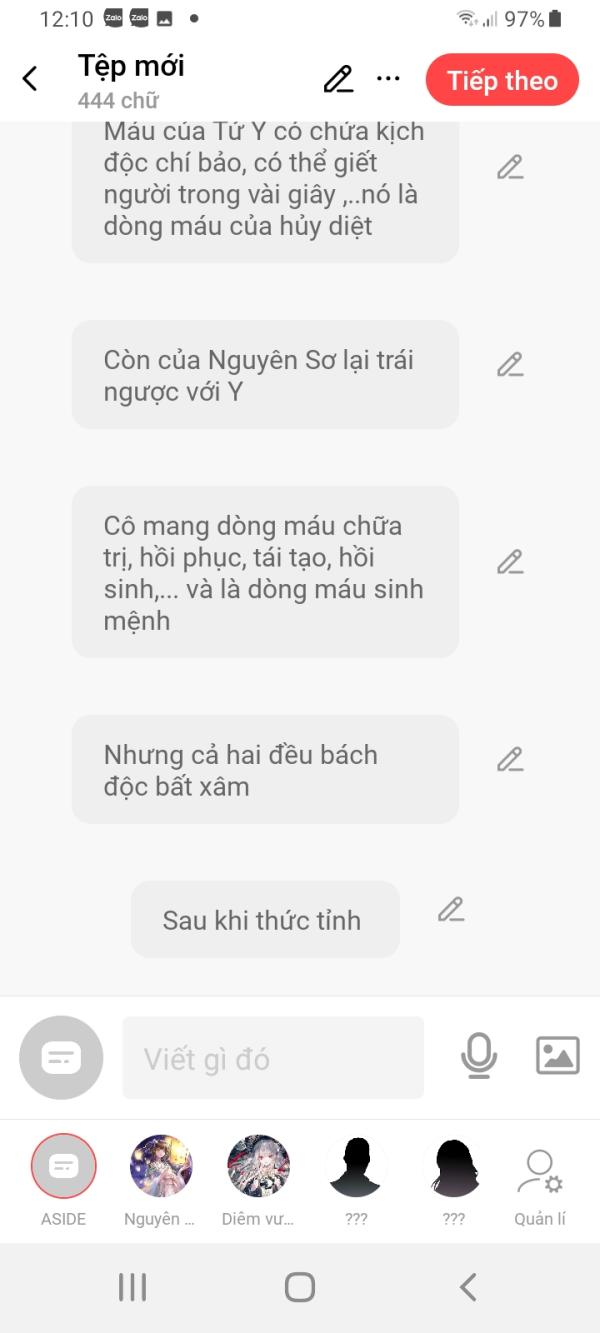Viewport: 600px width, 1333px height.
Task: Go back using the top-left arrow
Action: click(x=30, y=79)
